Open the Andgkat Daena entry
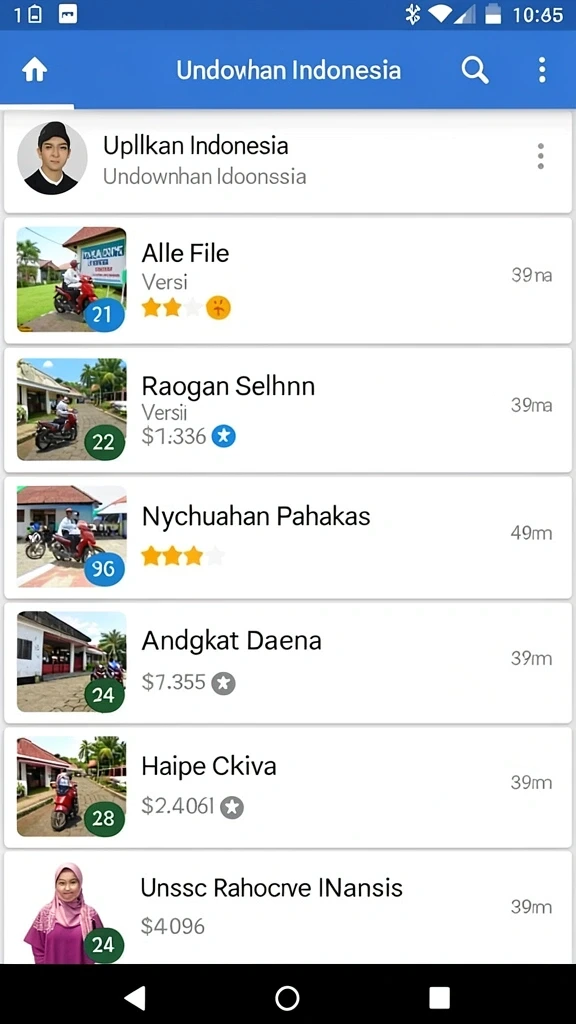This screenshot has width=576, height=1024. 288,662
